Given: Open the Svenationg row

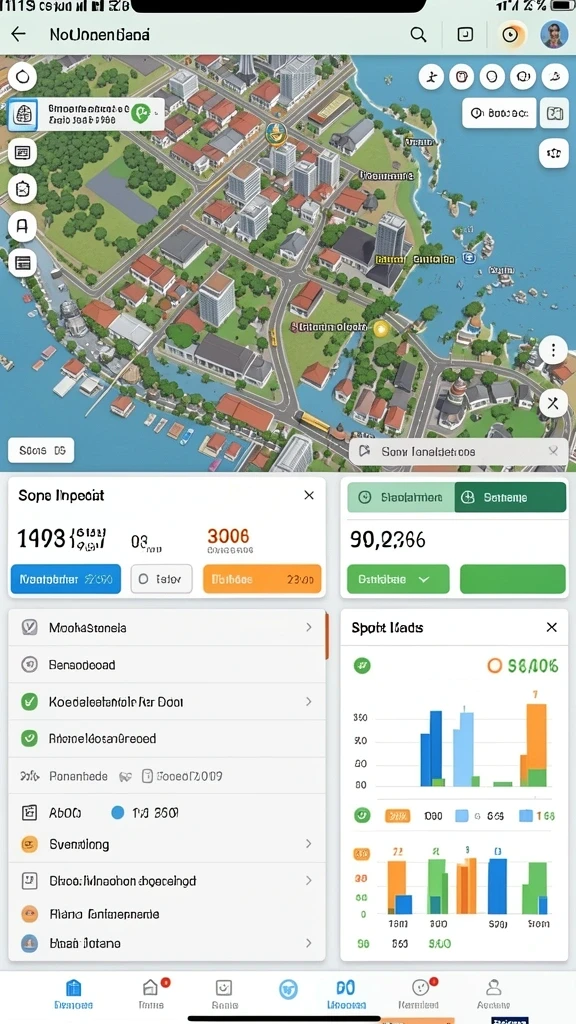Looking at the screenshot, I should click(167, 844).
